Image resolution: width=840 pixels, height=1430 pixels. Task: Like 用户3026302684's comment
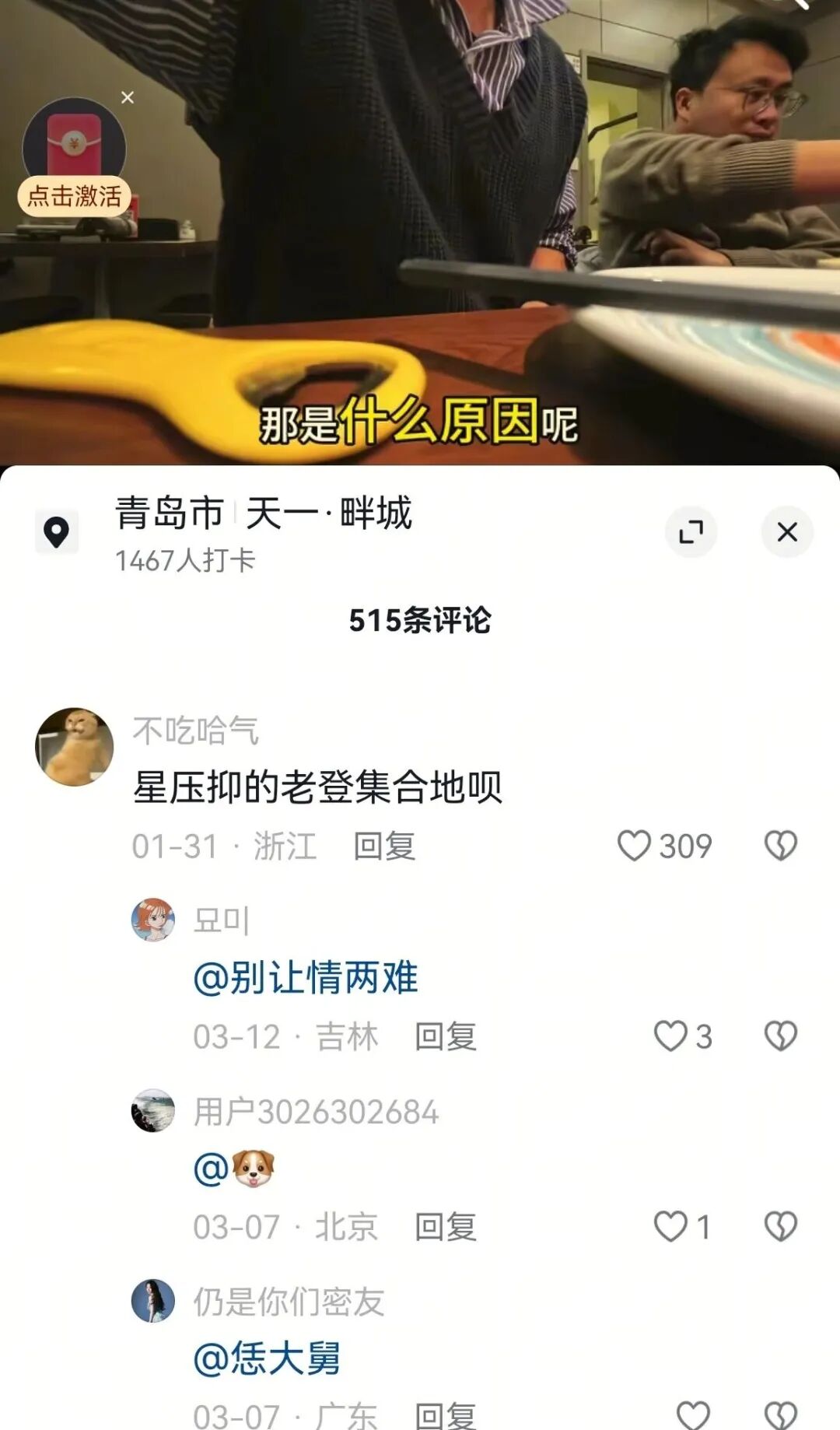point(670,1227)
